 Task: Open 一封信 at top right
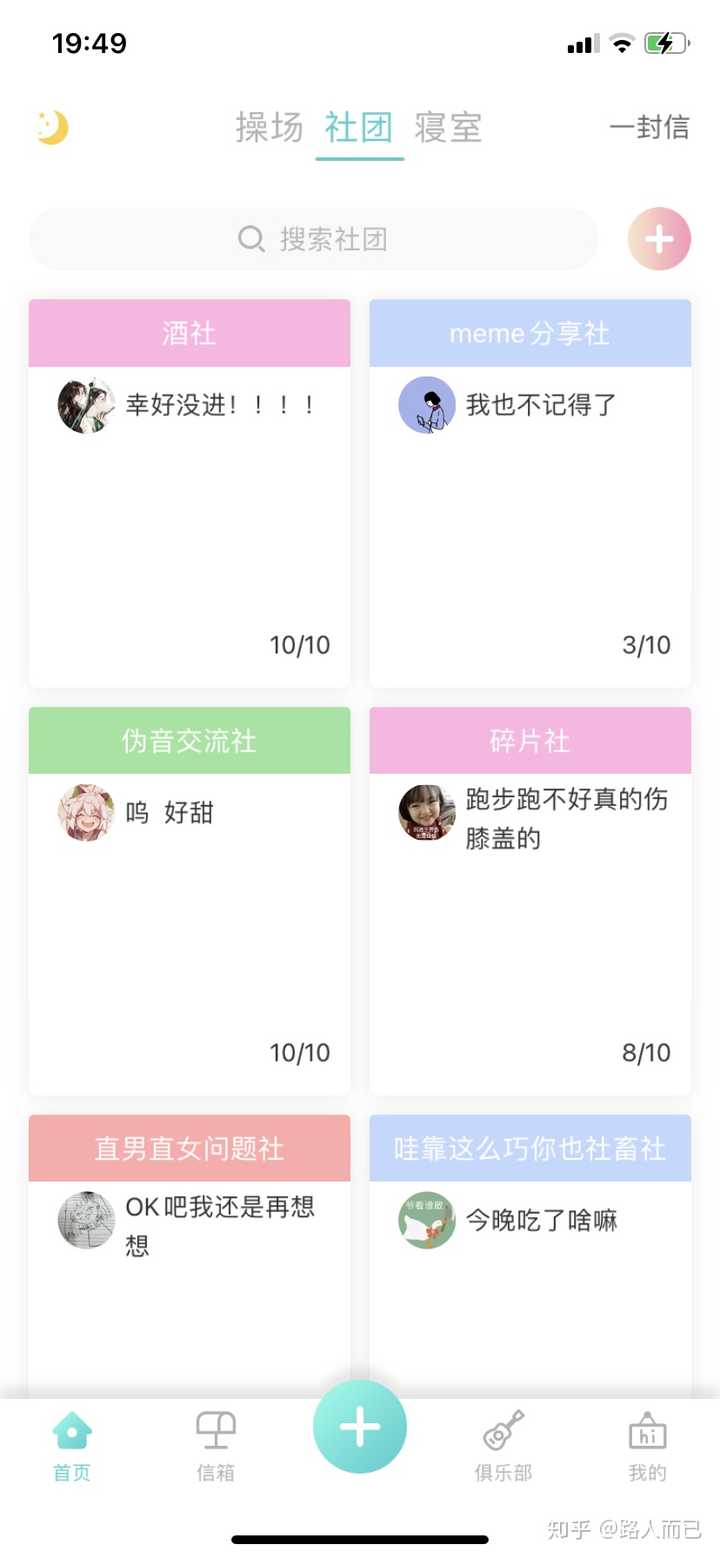[x=649, y=128]
